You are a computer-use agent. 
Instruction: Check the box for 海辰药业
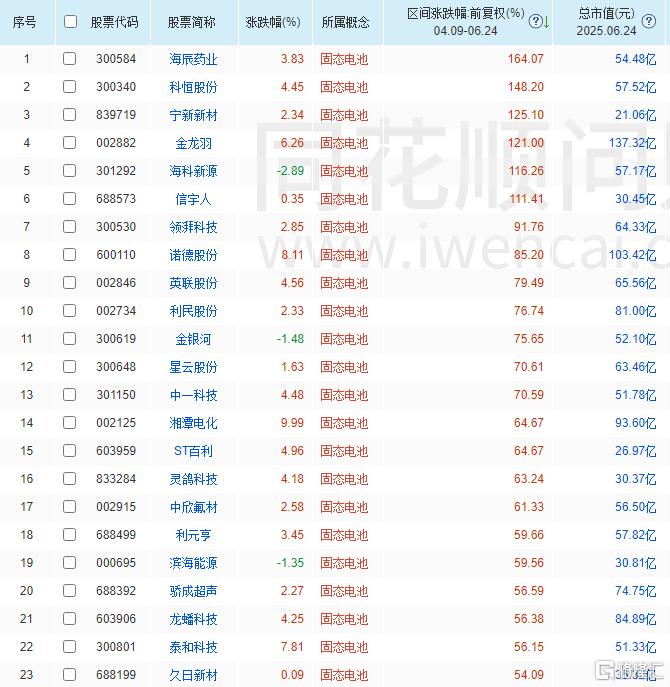coord(69,59)
